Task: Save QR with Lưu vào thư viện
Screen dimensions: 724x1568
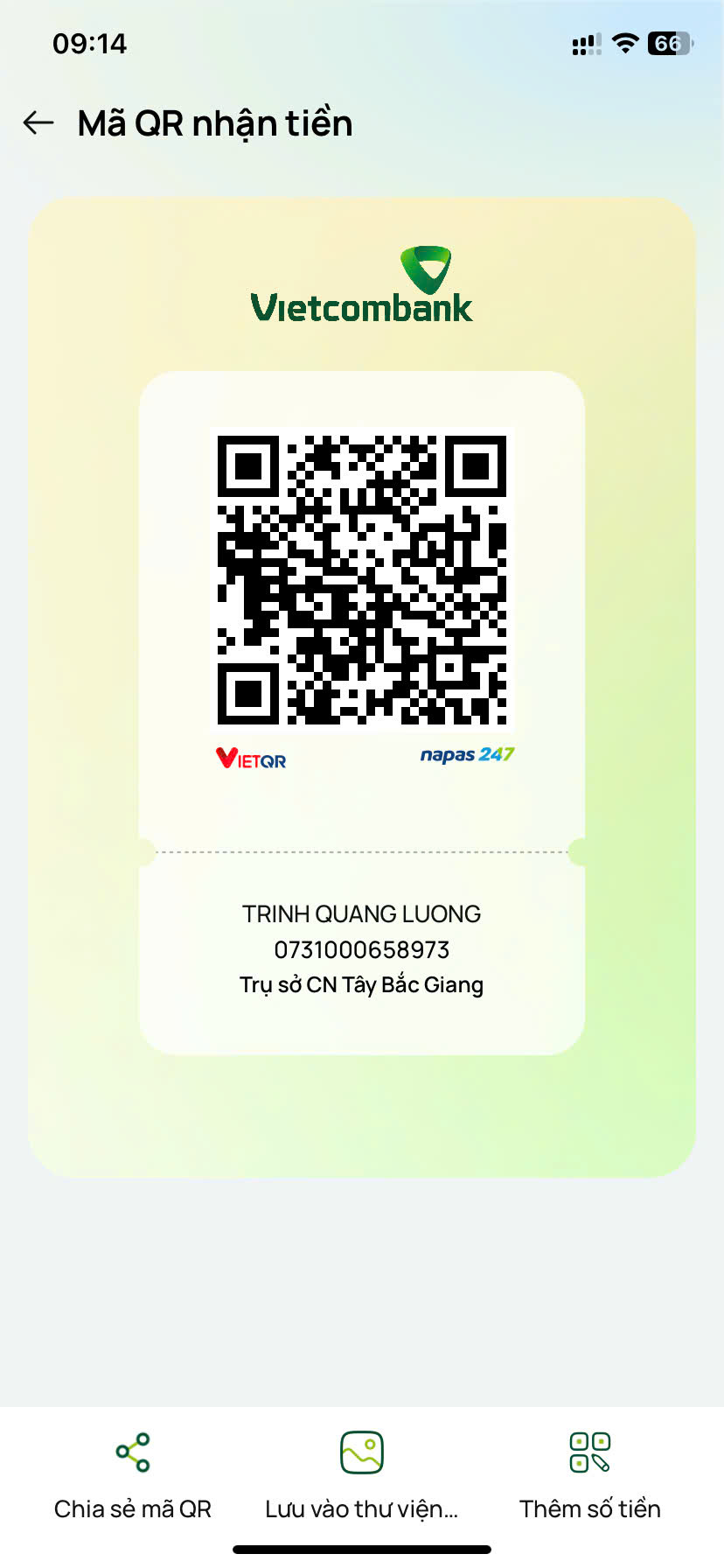Action: pos(362,1477)
